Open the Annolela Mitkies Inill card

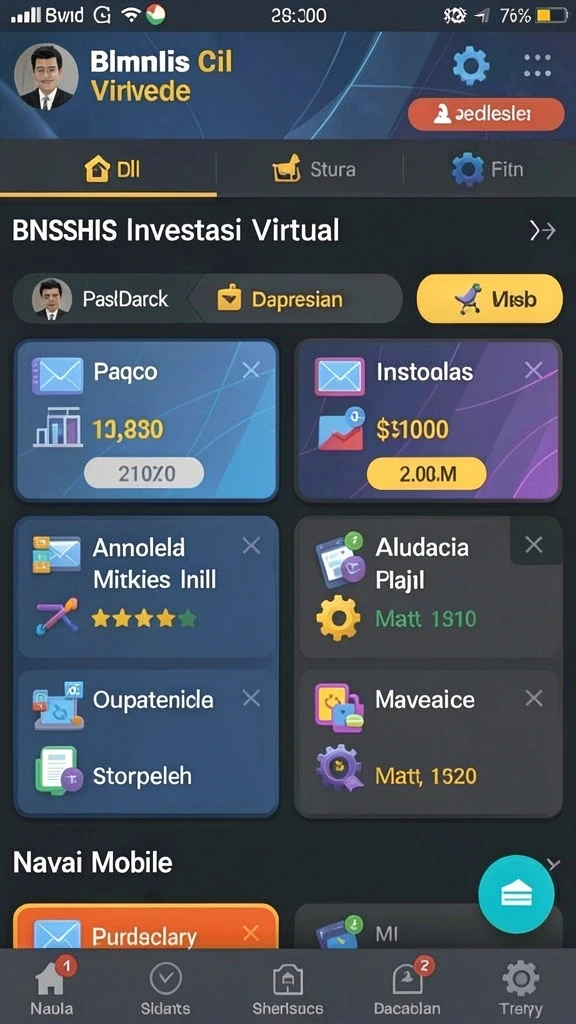point(146,587)
